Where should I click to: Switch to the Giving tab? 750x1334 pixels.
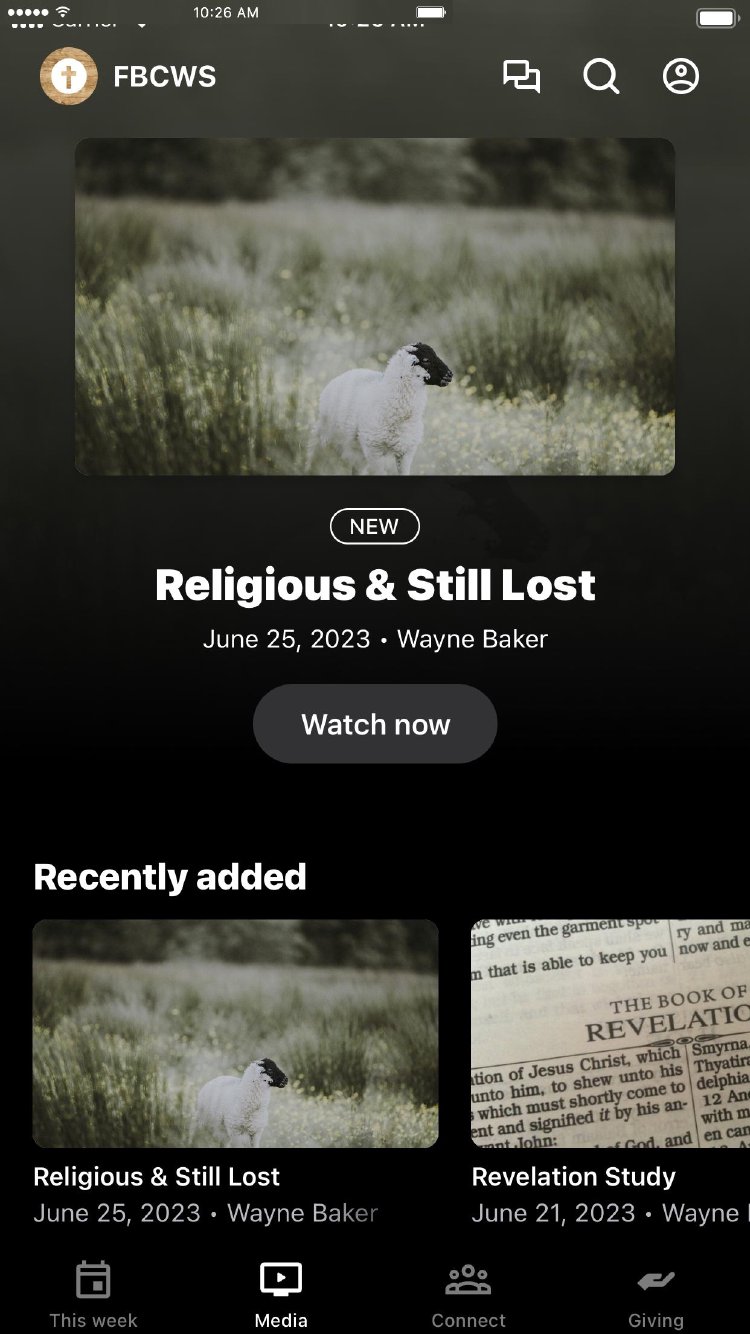tap(656, 1294)
